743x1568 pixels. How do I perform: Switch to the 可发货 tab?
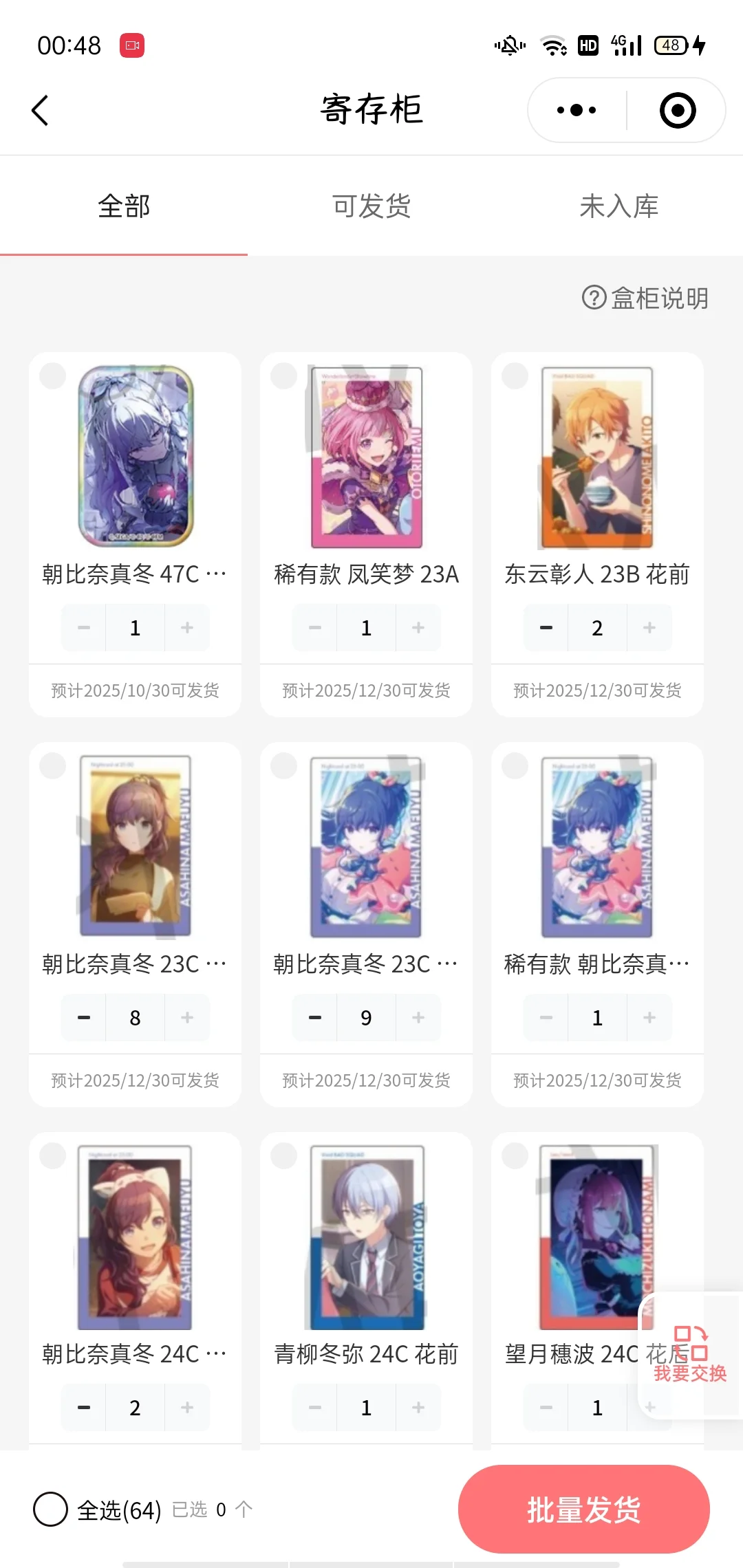[x=371, y=206]
